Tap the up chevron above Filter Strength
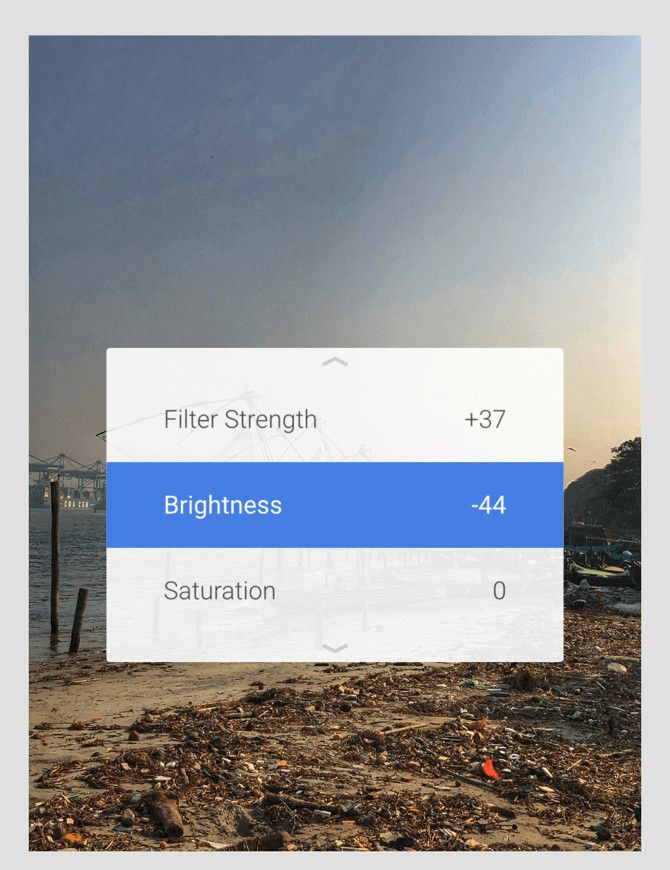 [x=335, y=361]
